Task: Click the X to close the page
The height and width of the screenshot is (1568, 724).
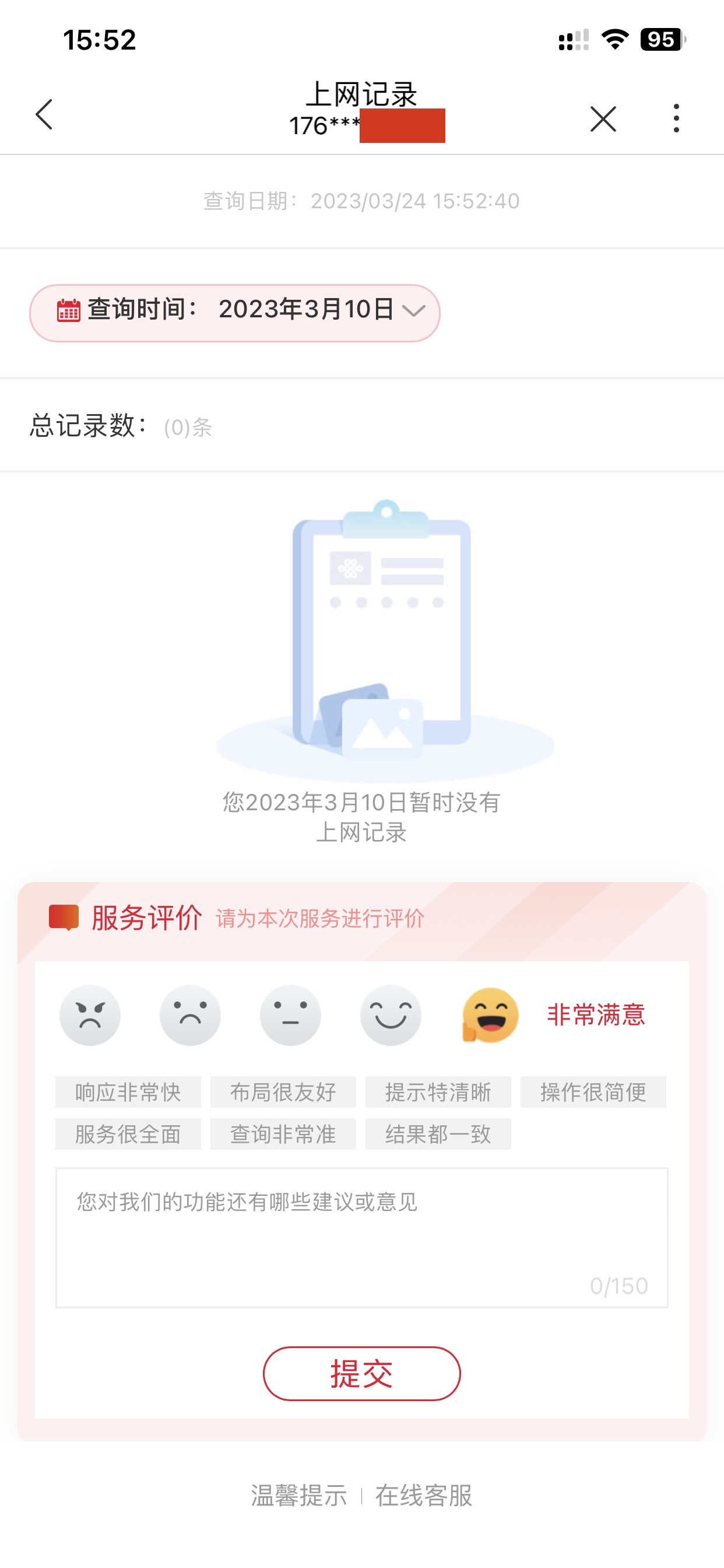Action: 602,120
